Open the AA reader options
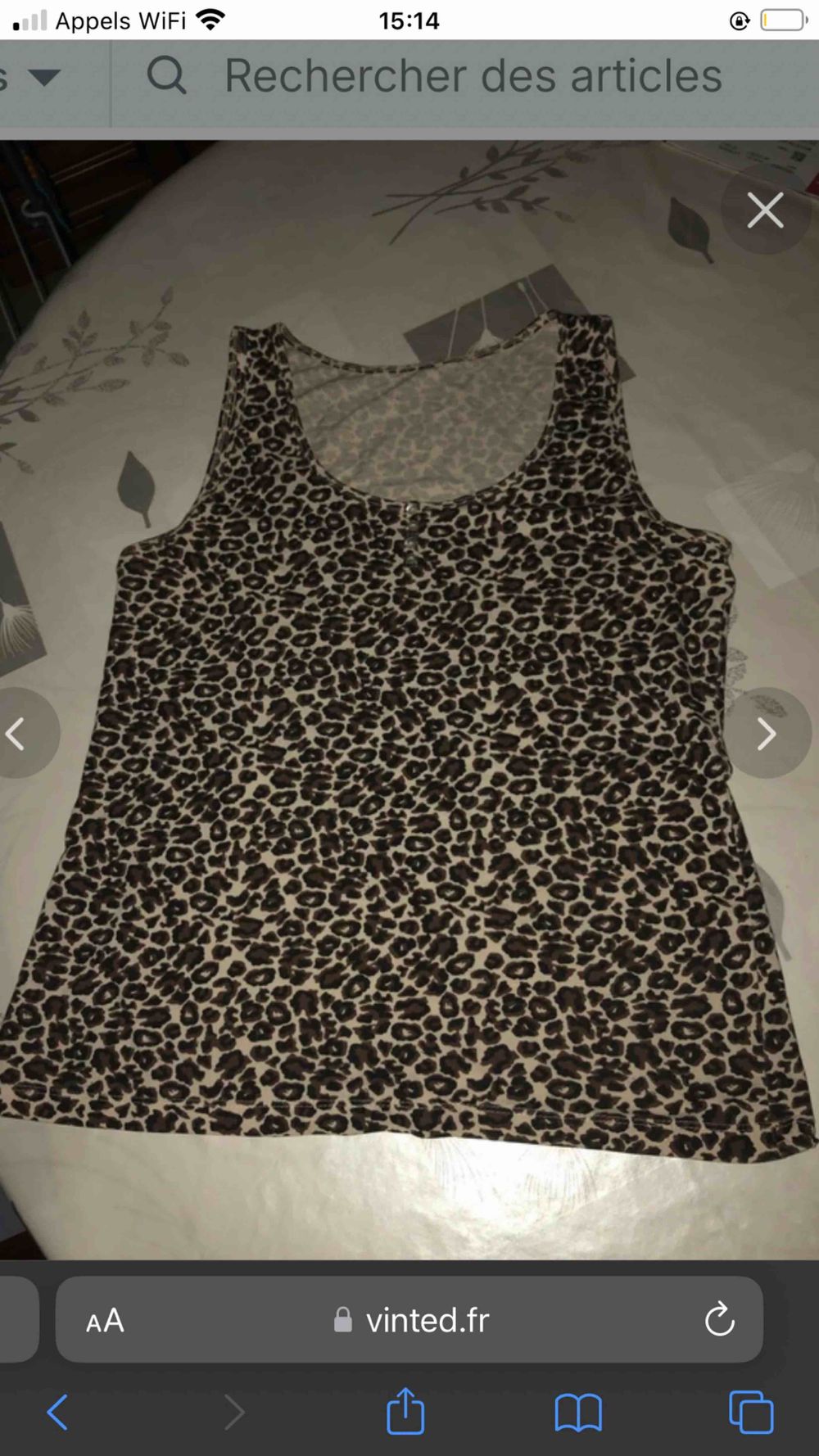 coord(106,1320)
